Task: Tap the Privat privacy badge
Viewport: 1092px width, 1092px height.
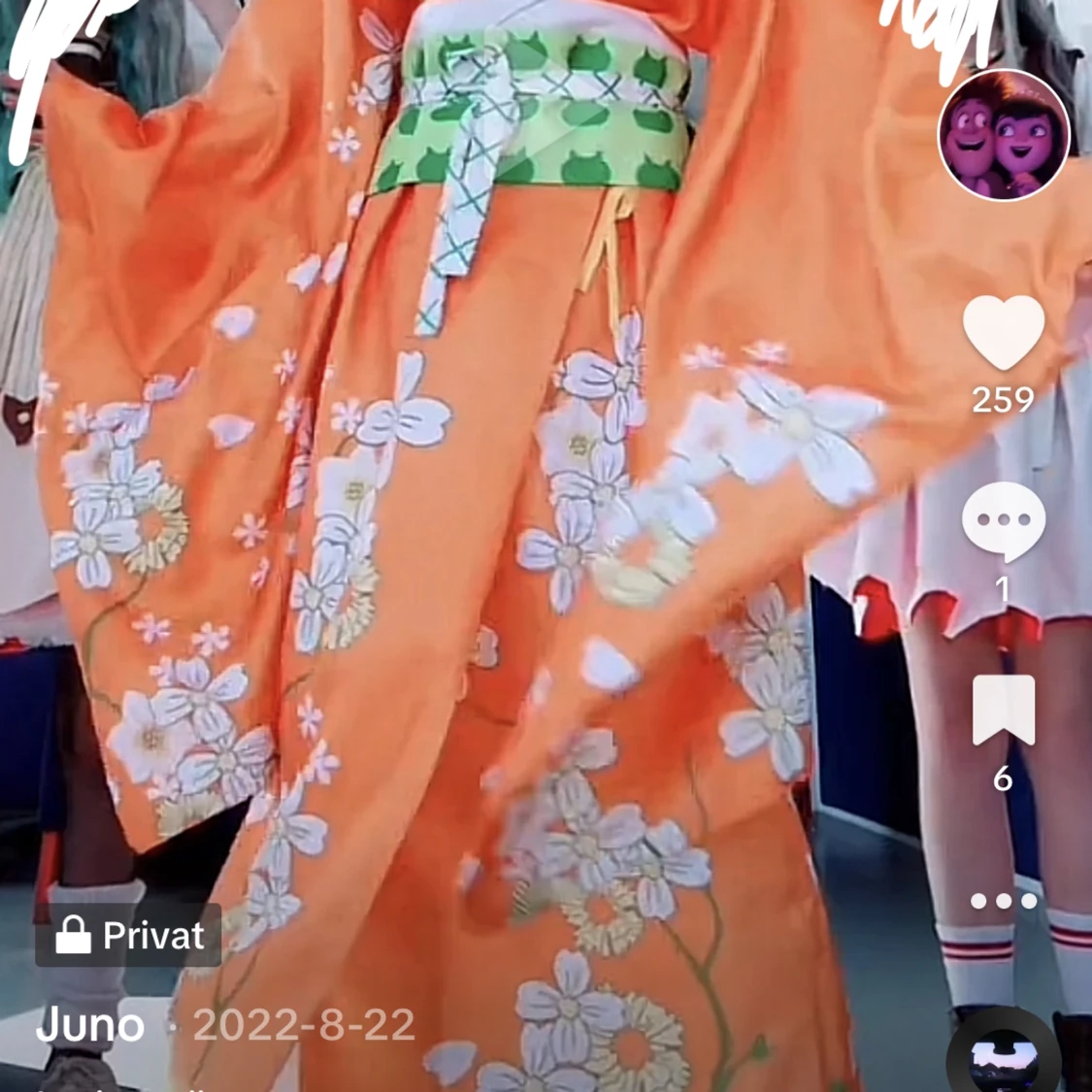Action: tap(129, 936)
